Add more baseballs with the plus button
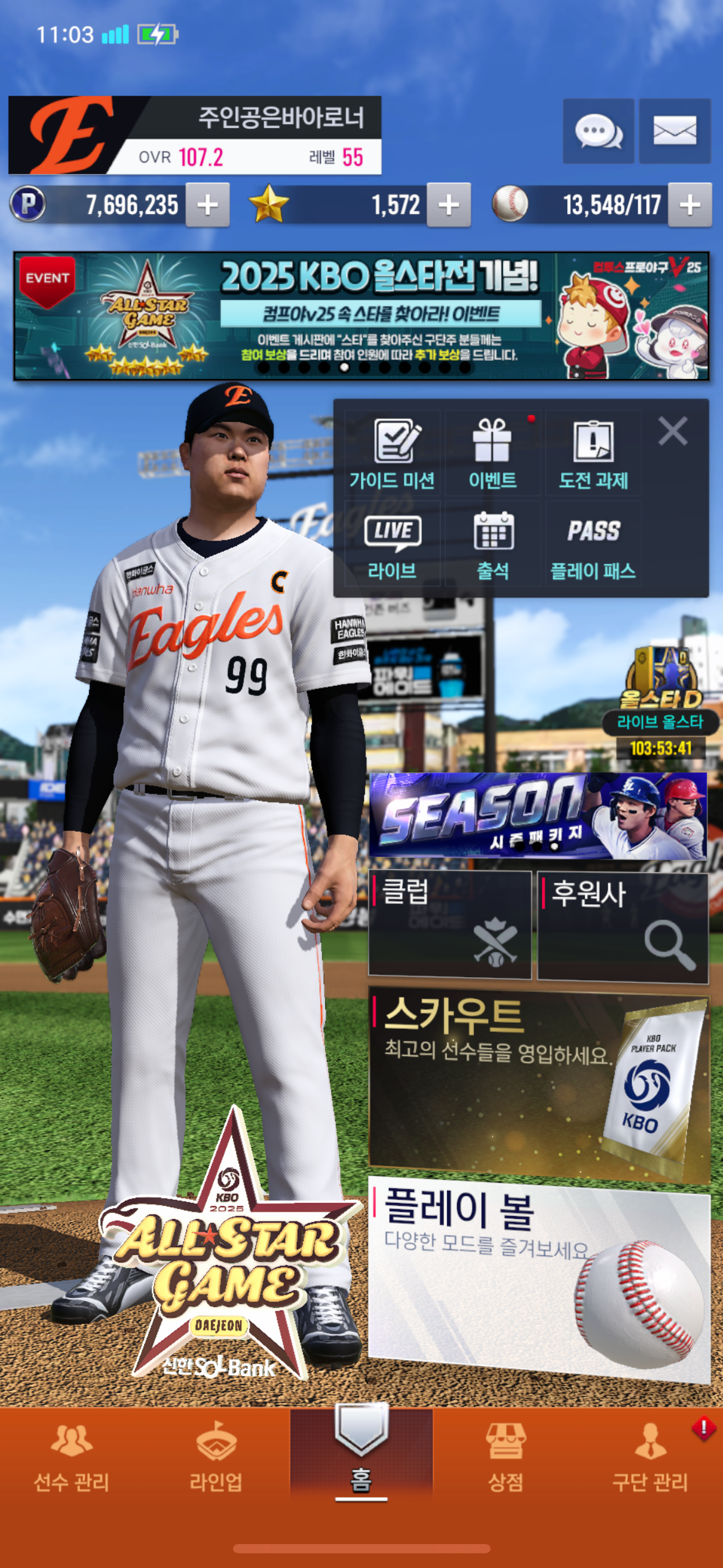The image size is (723, 1568). pos(690,205)
